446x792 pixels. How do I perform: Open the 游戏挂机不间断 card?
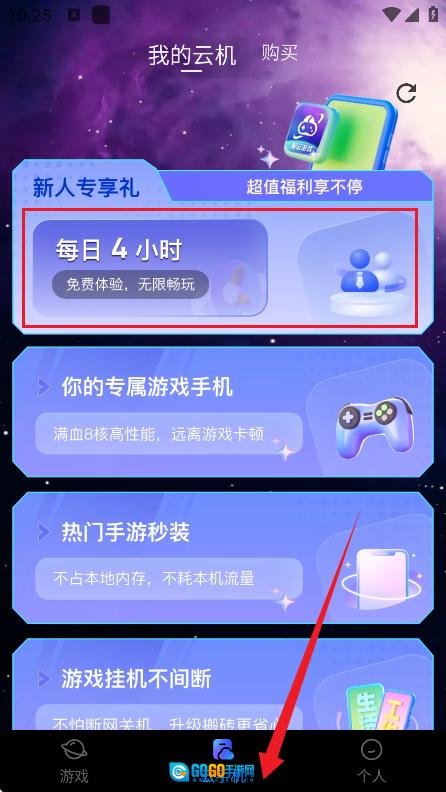point(223,684)
